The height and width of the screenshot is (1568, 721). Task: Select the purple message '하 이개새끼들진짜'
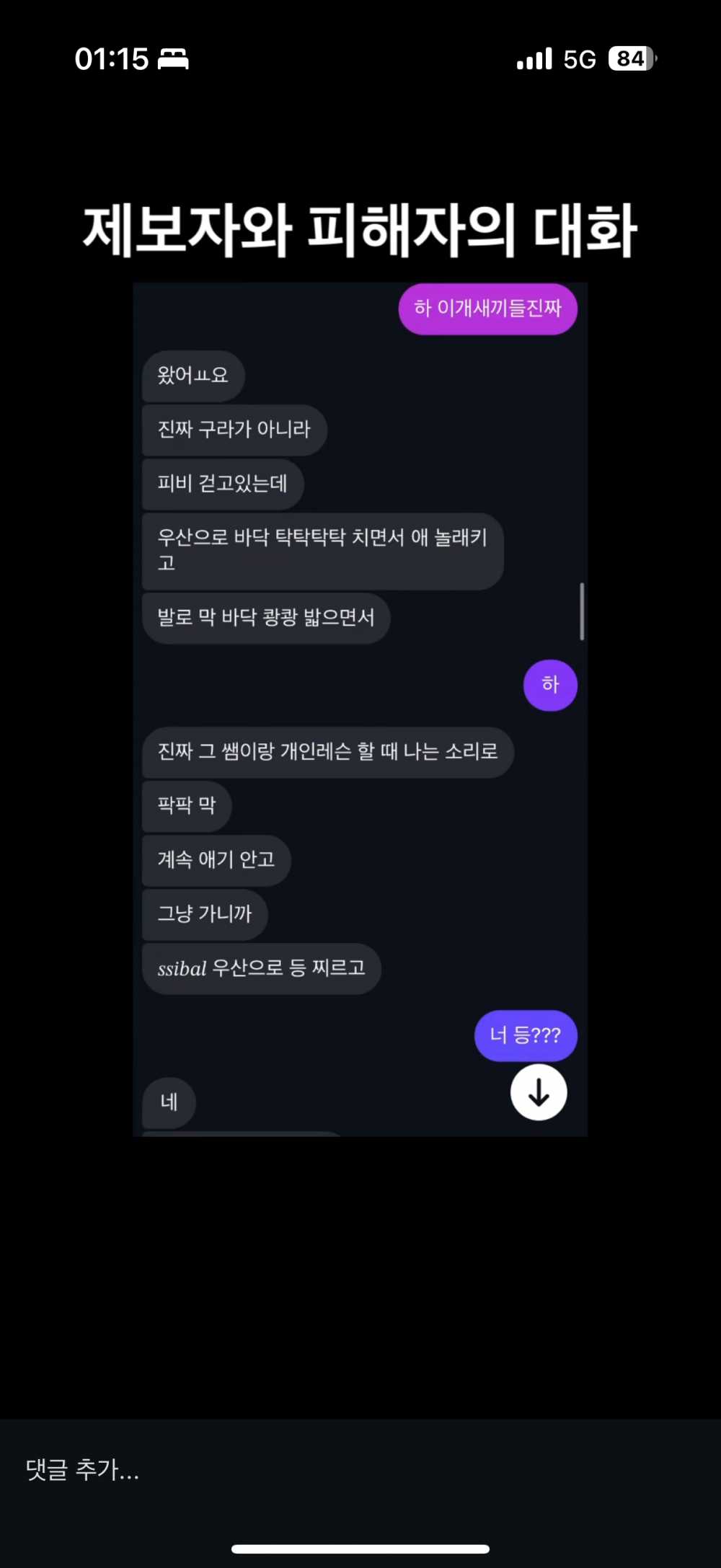point(487,309)
